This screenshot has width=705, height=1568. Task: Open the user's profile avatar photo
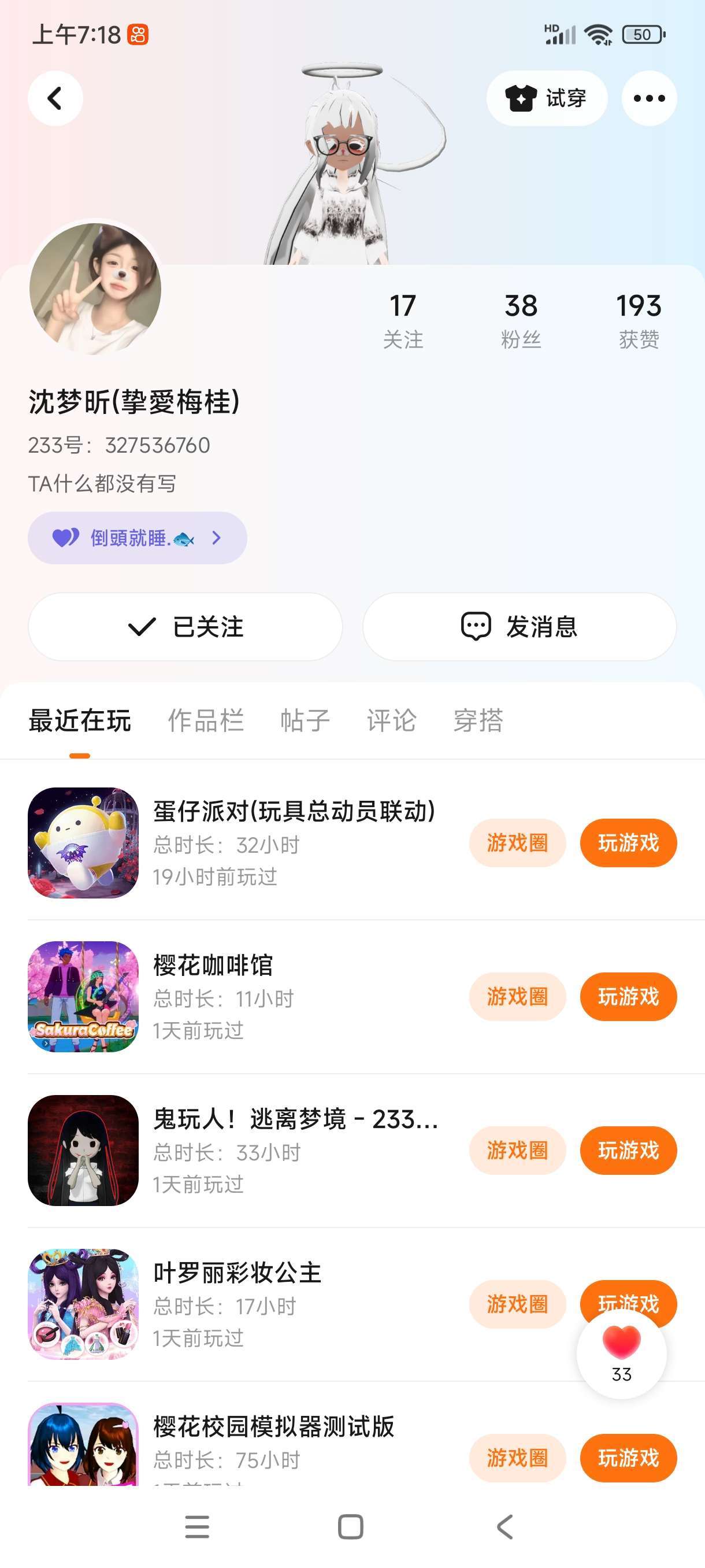tap(95, 289)
